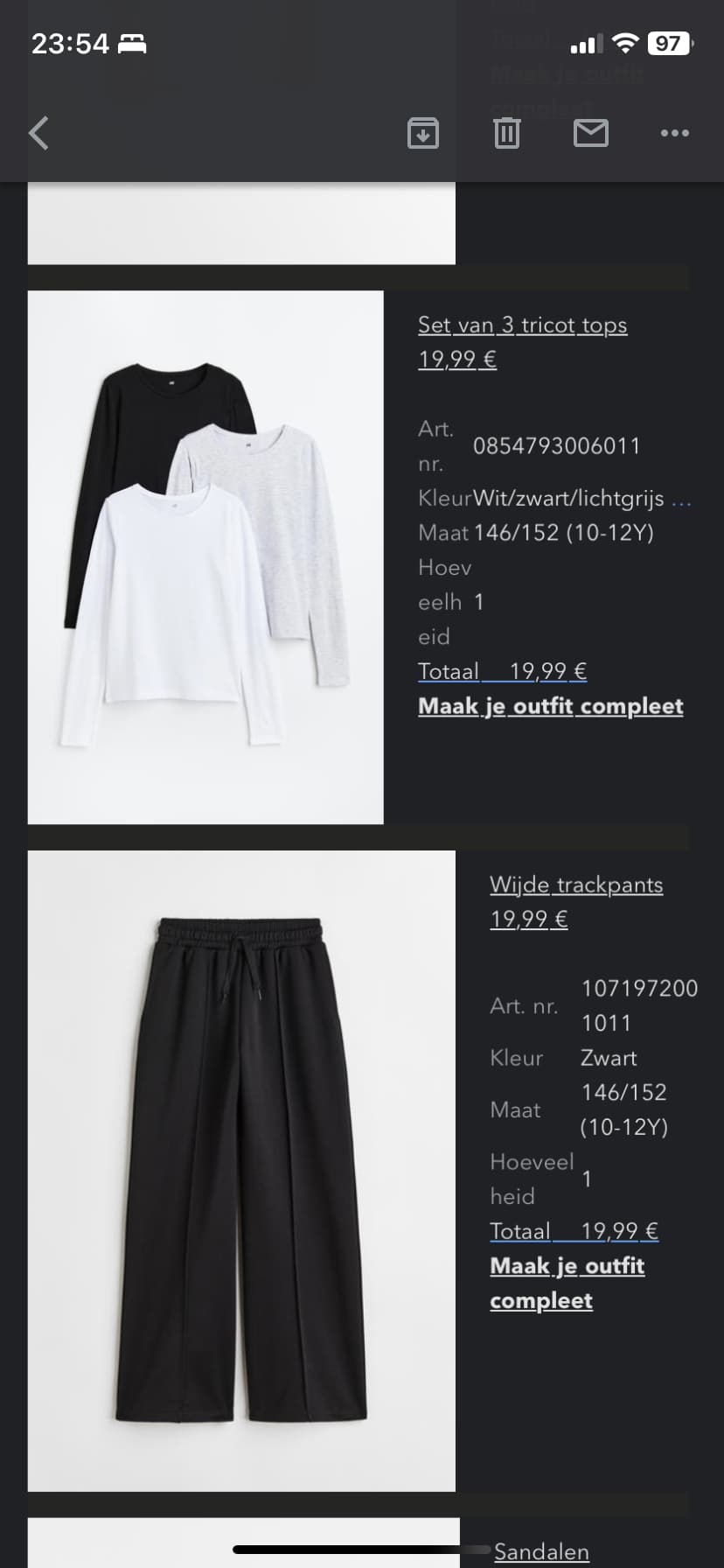Go back to the inbox
Image resolution: width=724 pixels, height=1568 pixels.
38,134
